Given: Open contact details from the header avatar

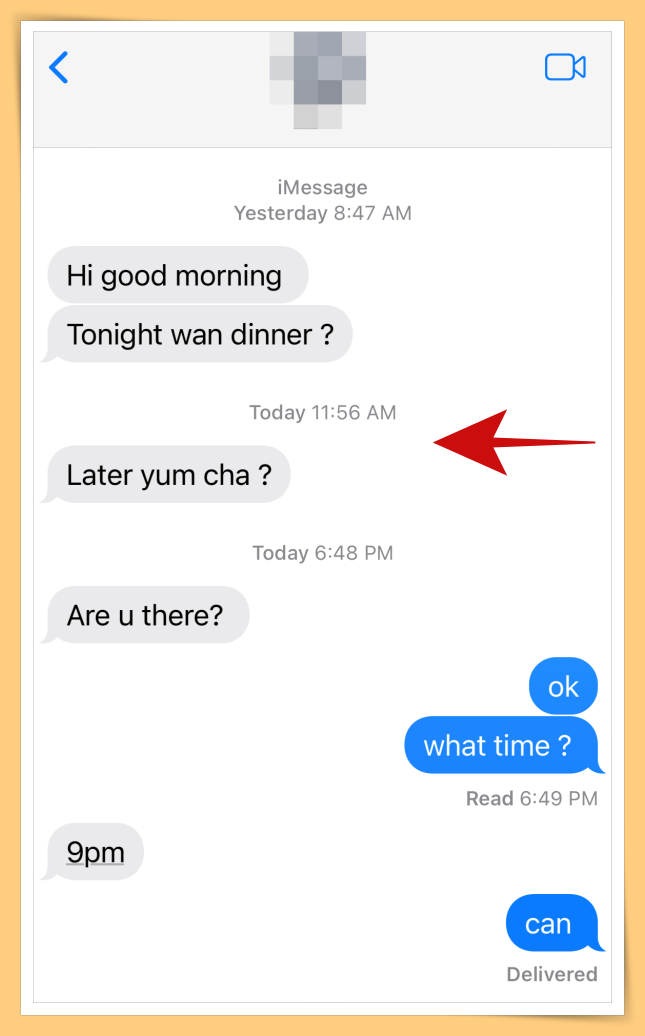Looking at the screenshot, I should click(318, 80).
